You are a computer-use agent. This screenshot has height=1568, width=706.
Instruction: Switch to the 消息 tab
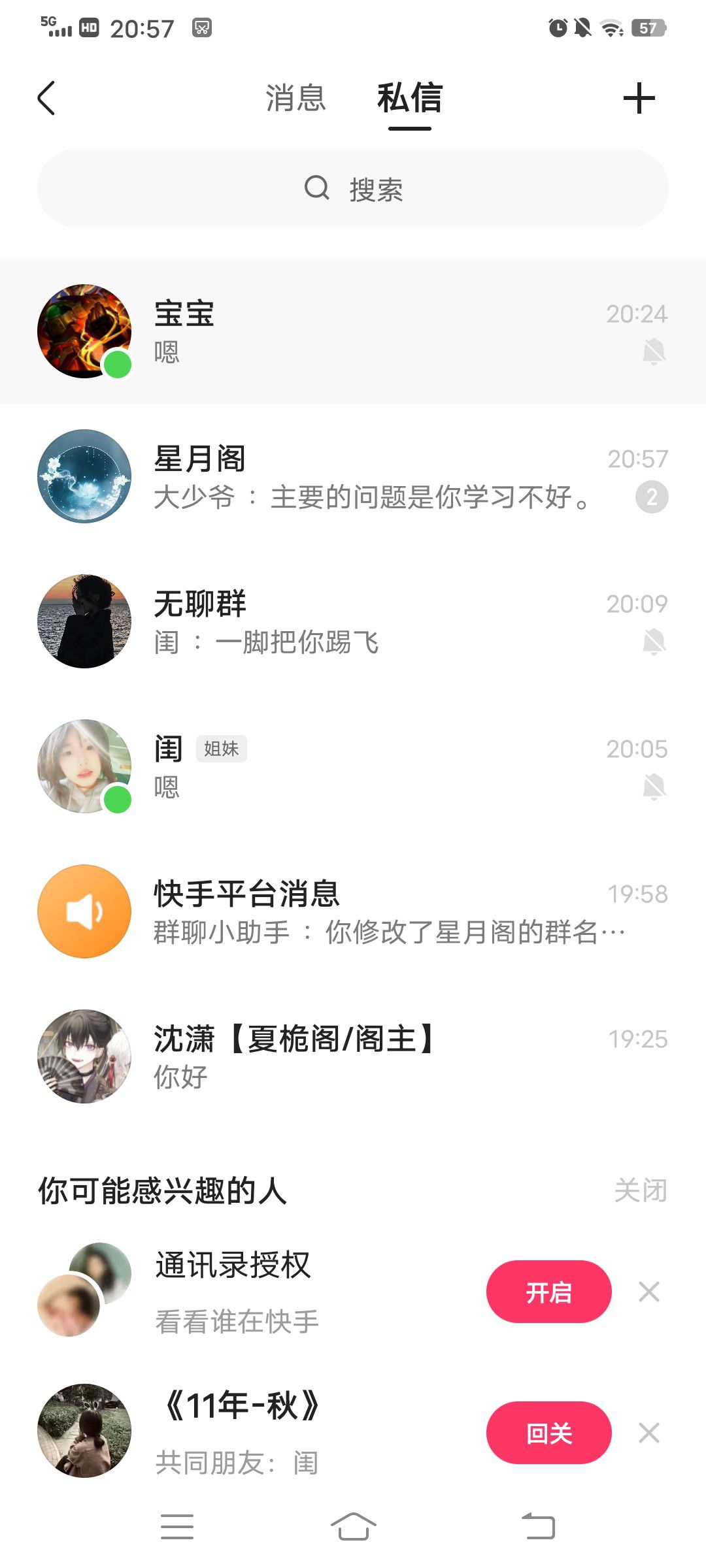(x=295, y=99)
